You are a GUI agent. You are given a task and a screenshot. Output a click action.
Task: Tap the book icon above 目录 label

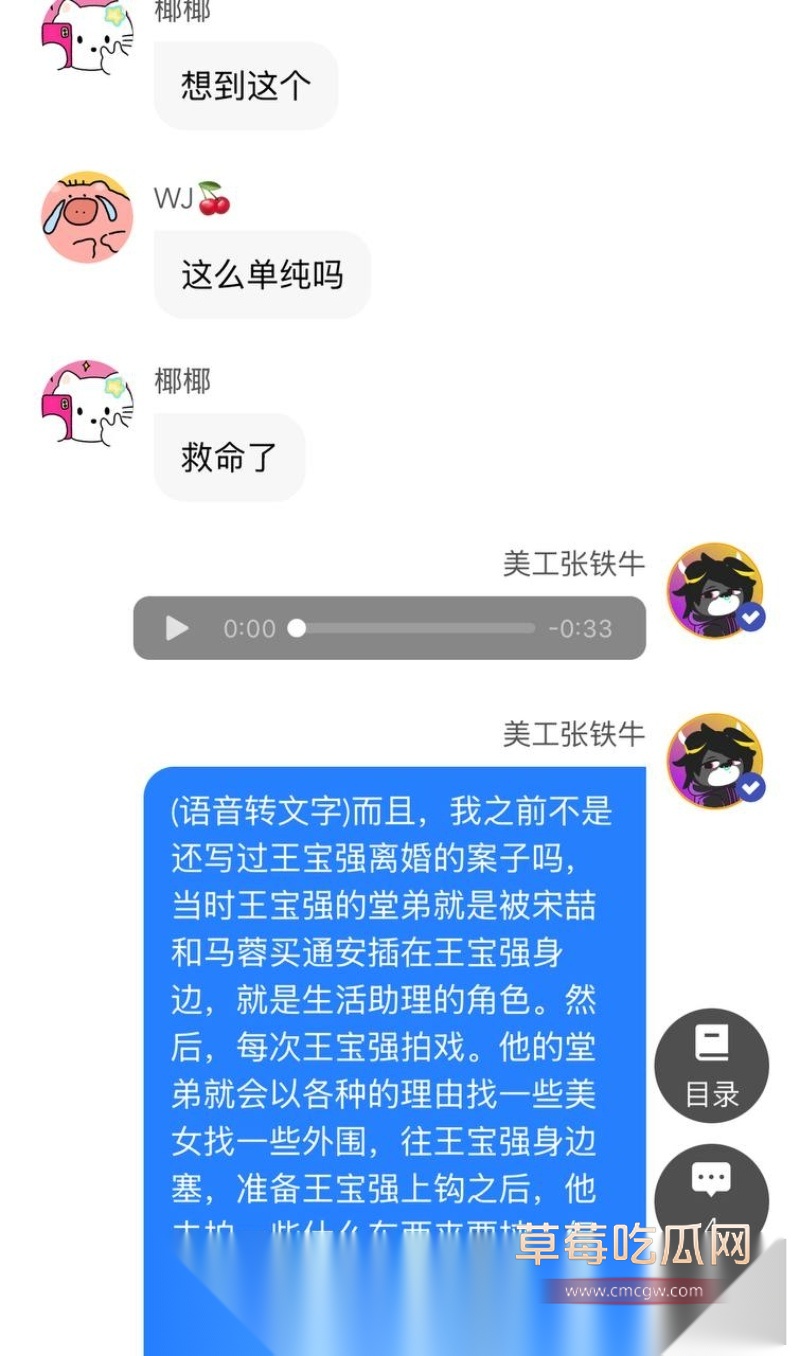click(711, 1040)
